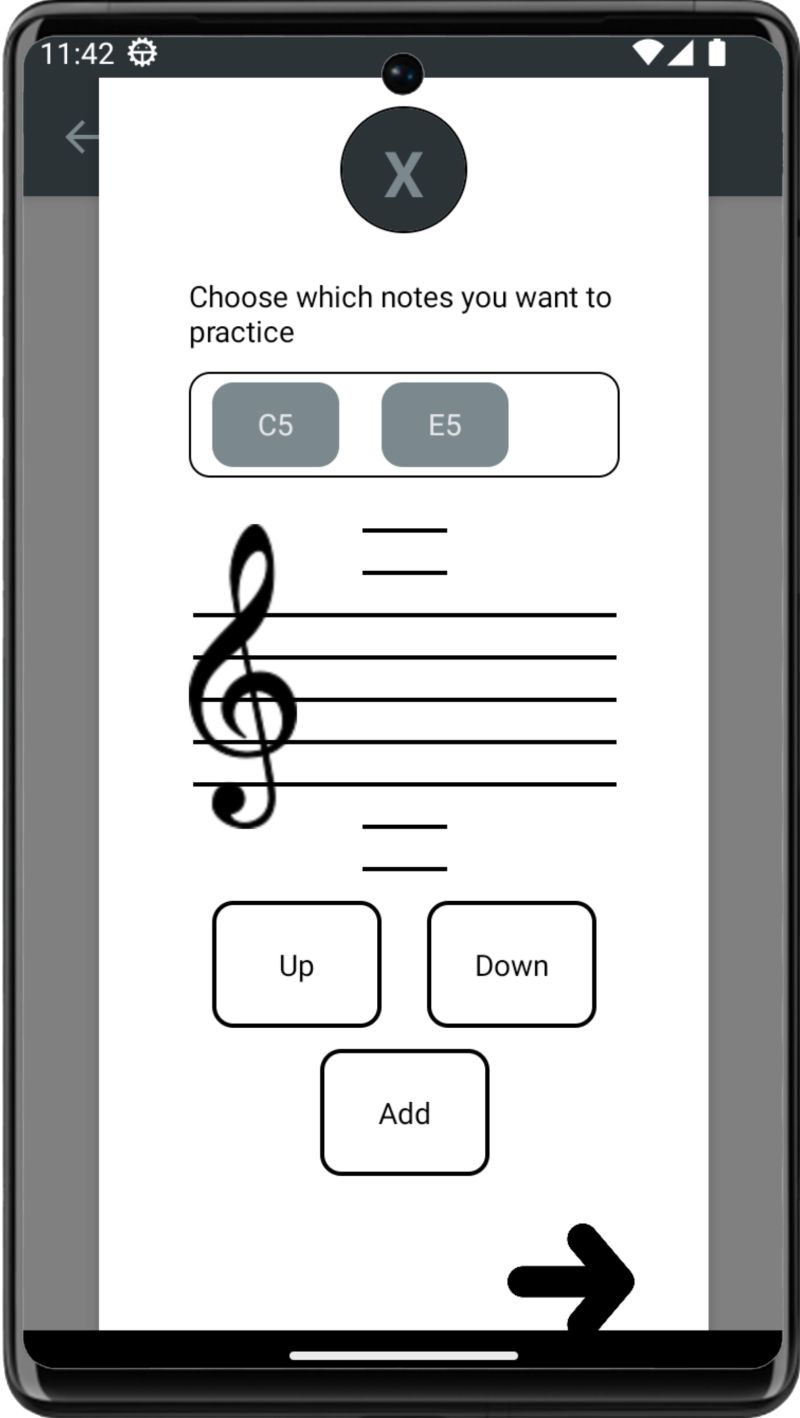Viewport: 800px width, 1418px height.
Task: Go back using the top-left arrow
Action: coord(80,137)
